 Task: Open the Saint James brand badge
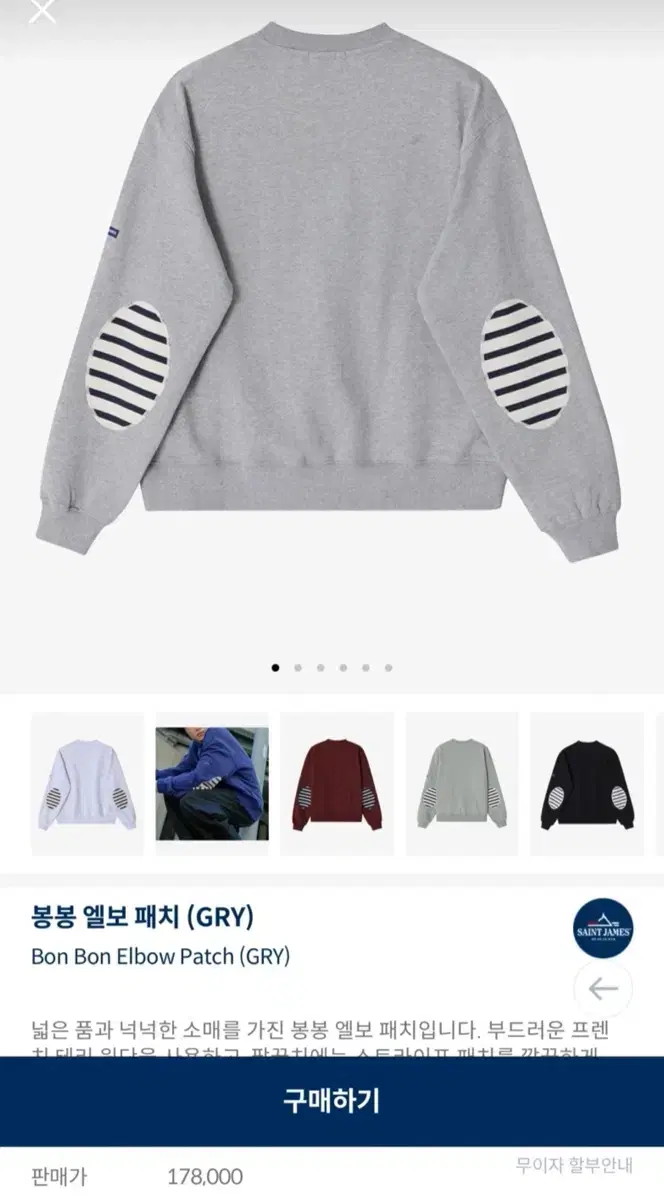click(x=603, y=929)
